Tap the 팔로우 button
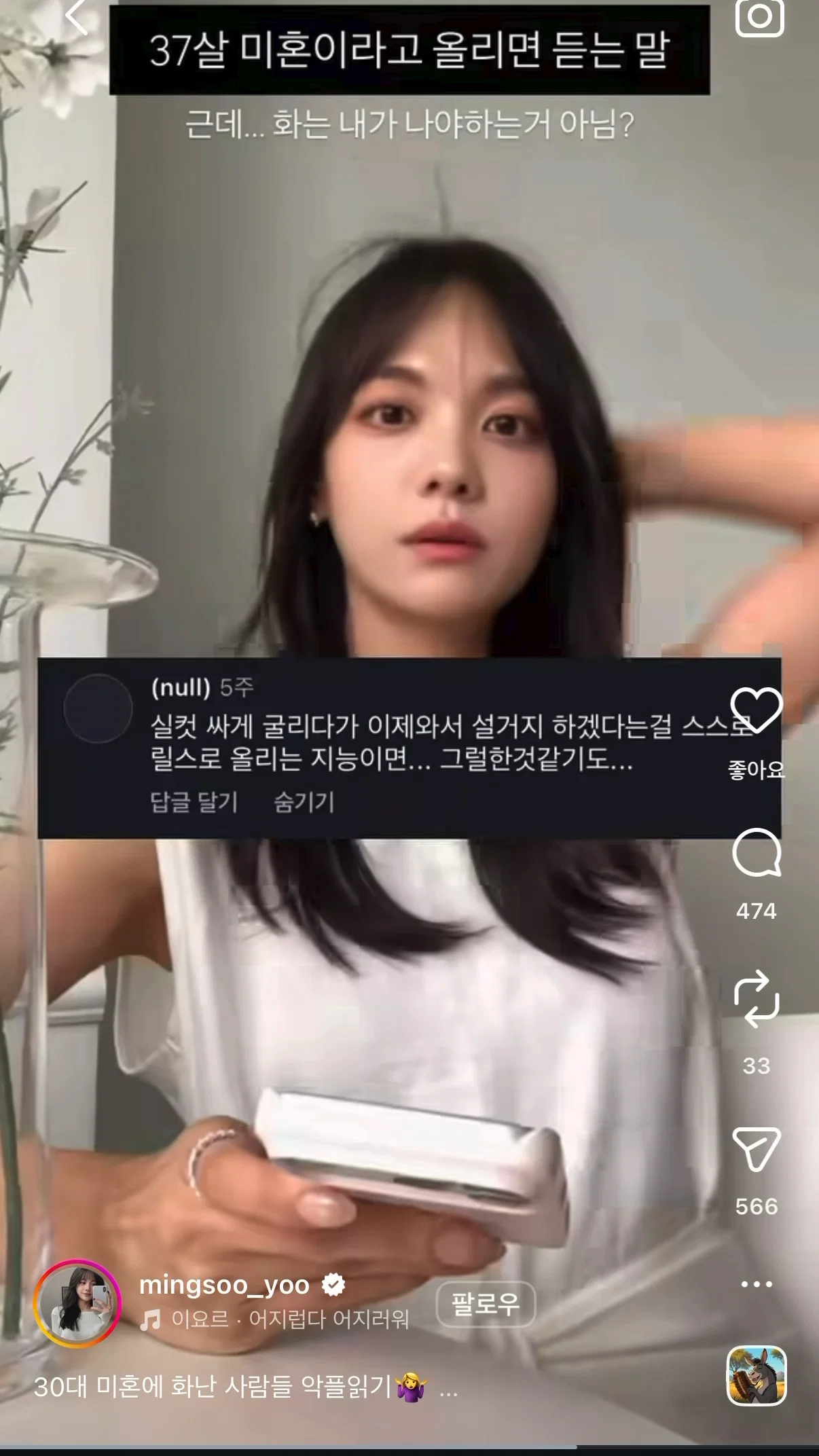This screenshot has width=819, height=1456. pyautogui.click(x=486, y=1304)
